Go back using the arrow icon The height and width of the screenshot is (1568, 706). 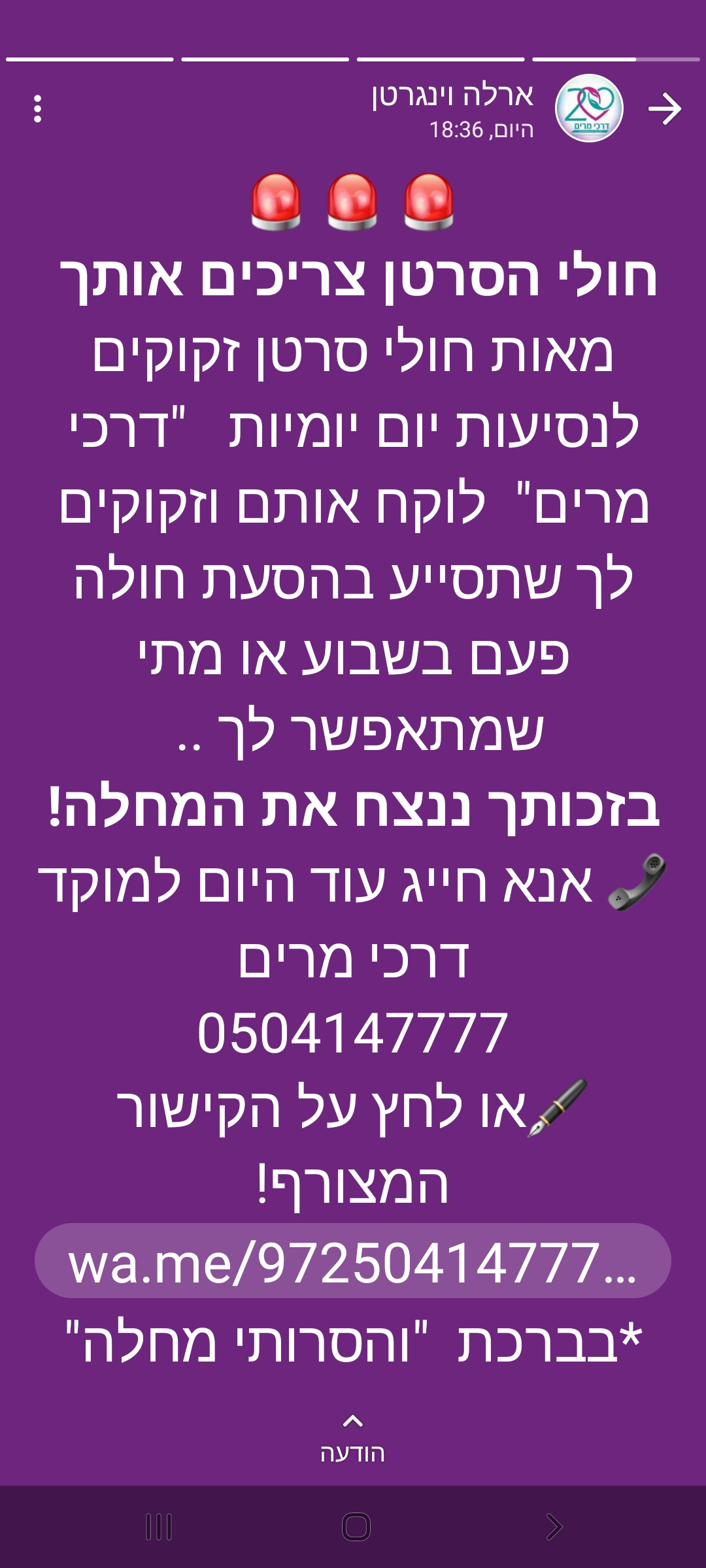coord(665,108)
